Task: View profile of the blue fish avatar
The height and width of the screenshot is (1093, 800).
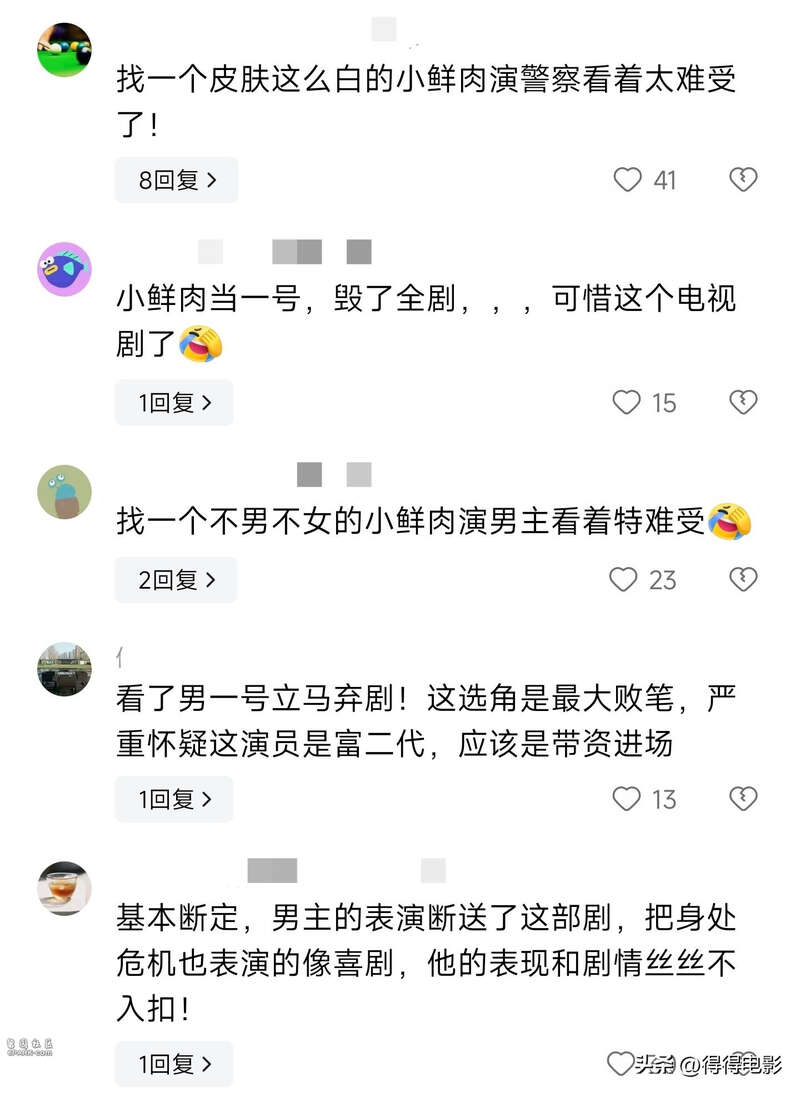Action: click(x=64, y=269)
